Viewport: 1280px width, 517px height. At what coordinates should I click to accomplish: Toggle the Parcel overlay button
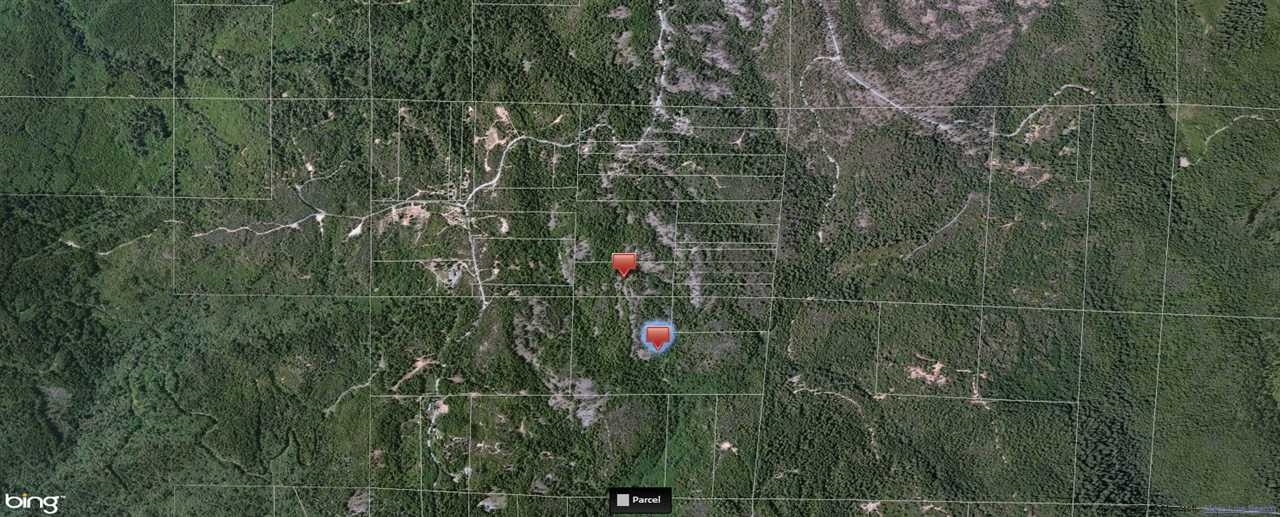[640, 500]
